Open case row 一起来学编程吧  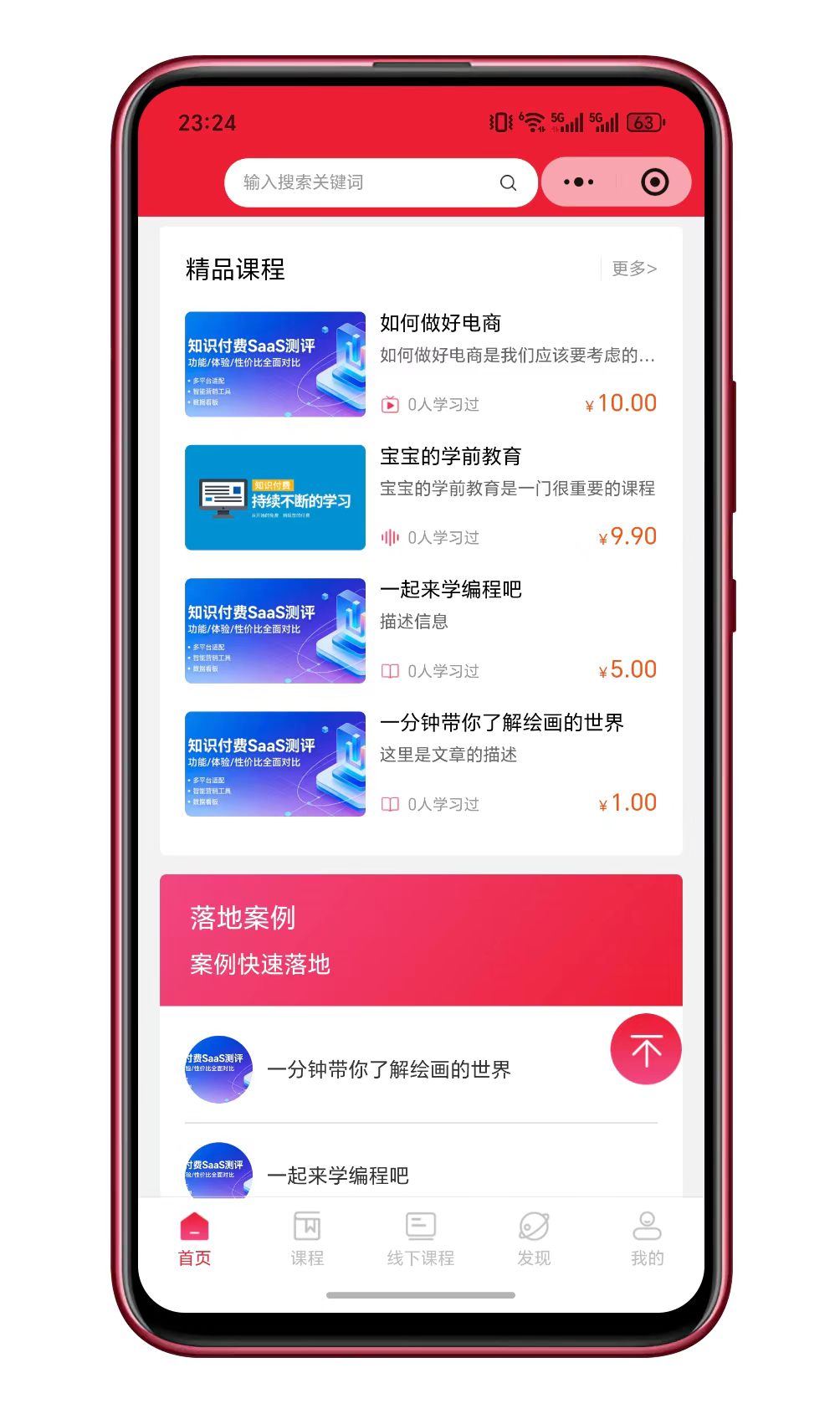pyautogui.click(x=338, y=1175)
